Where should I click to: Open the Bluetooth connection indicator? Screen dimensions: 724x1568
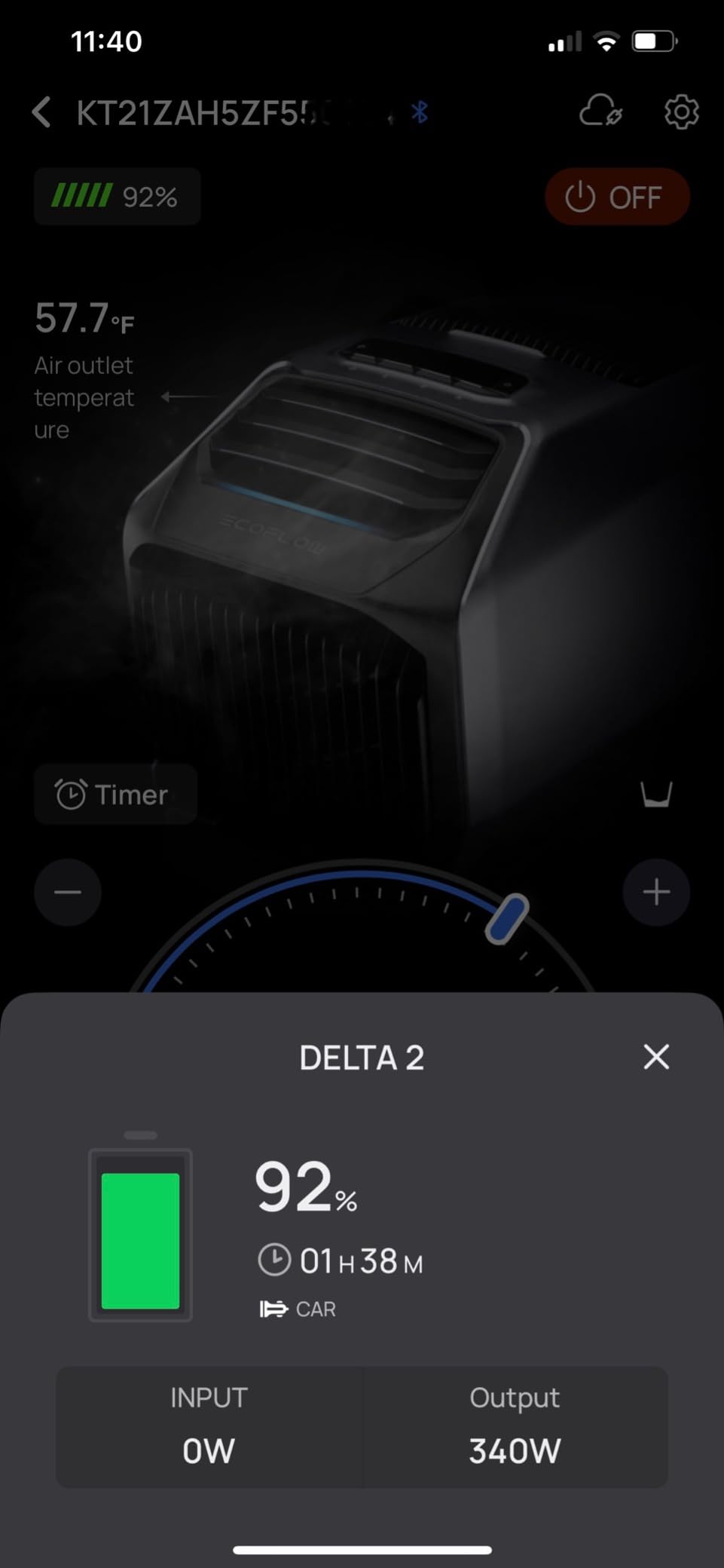pos(419,112)
